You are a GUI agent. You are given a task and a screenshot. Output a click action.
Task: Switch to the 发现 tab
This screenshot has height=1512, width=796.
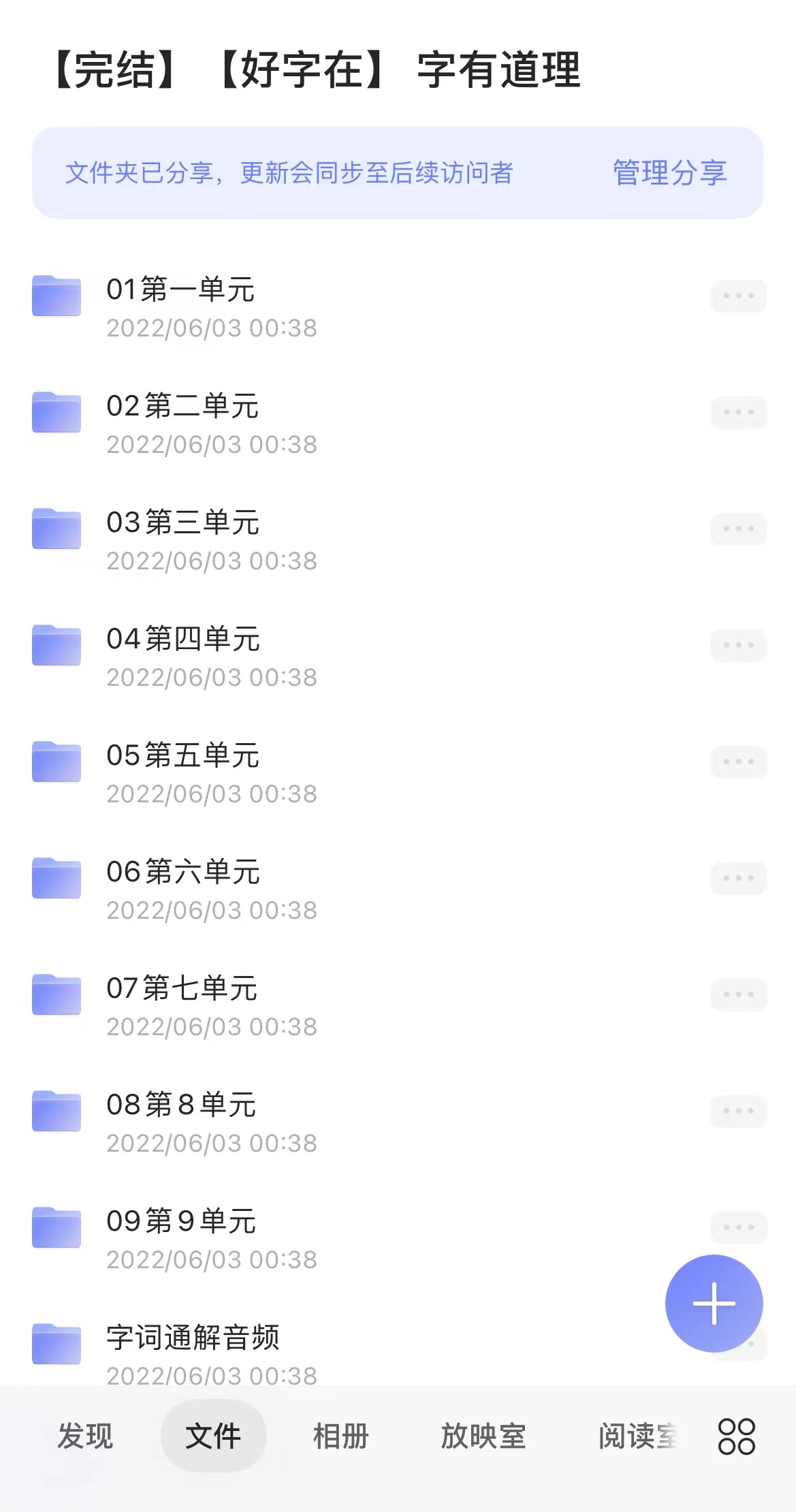(x=85, y=1436)
